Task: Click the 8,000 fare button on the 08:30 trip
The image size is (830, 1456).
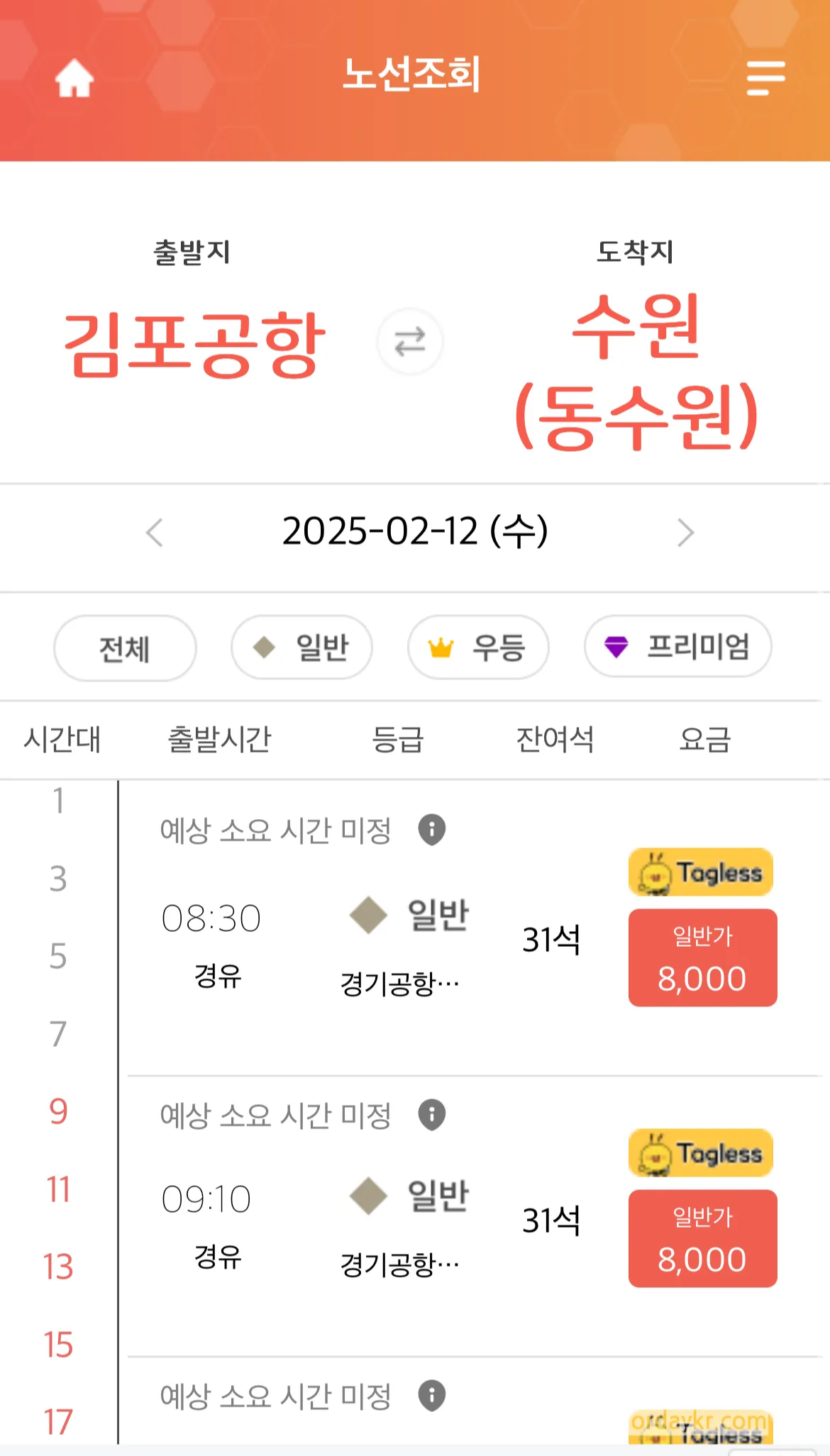Action: click(702, 959)
